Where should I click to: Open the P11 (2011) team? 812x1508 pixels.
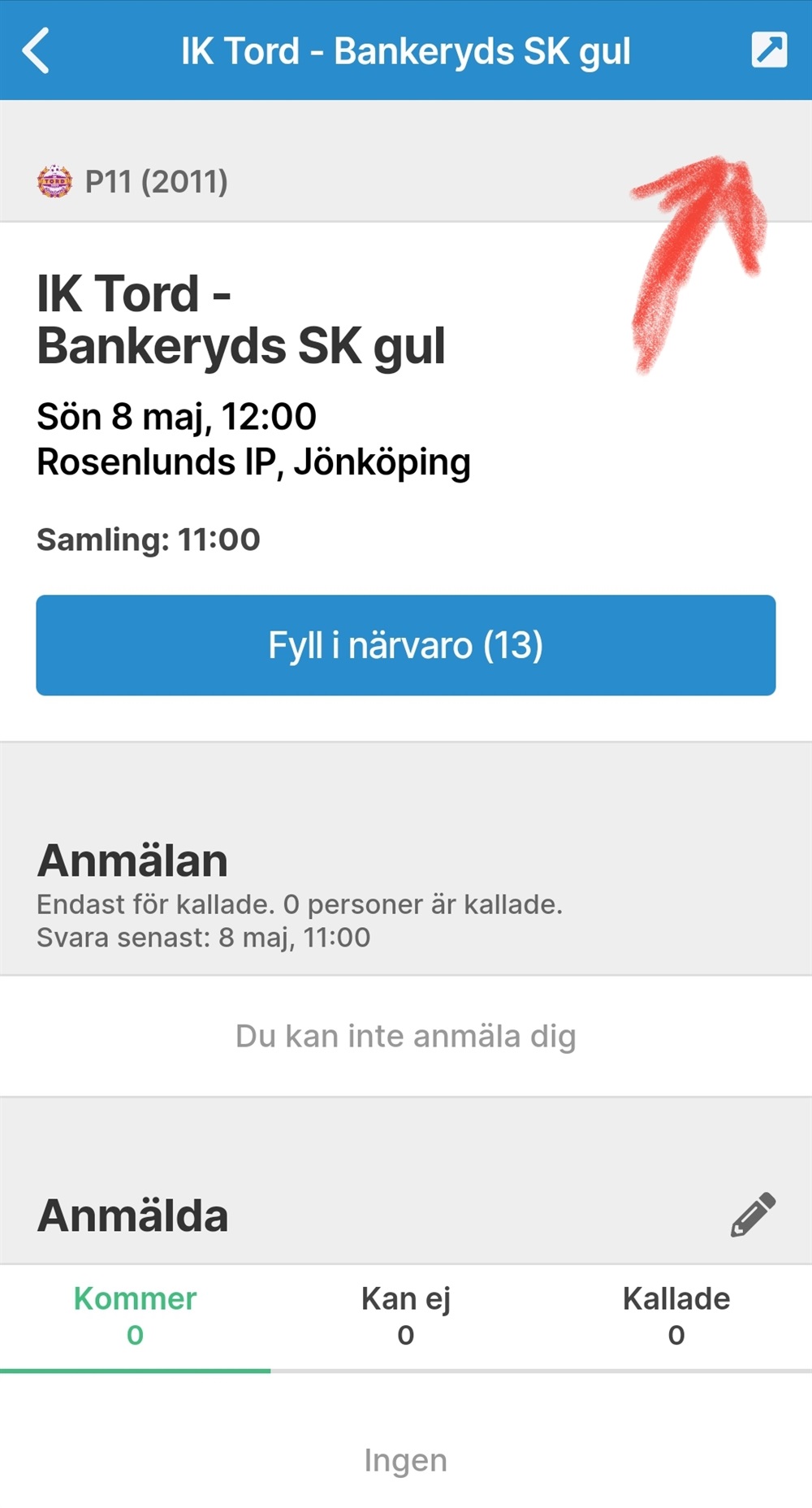point(132,181)
